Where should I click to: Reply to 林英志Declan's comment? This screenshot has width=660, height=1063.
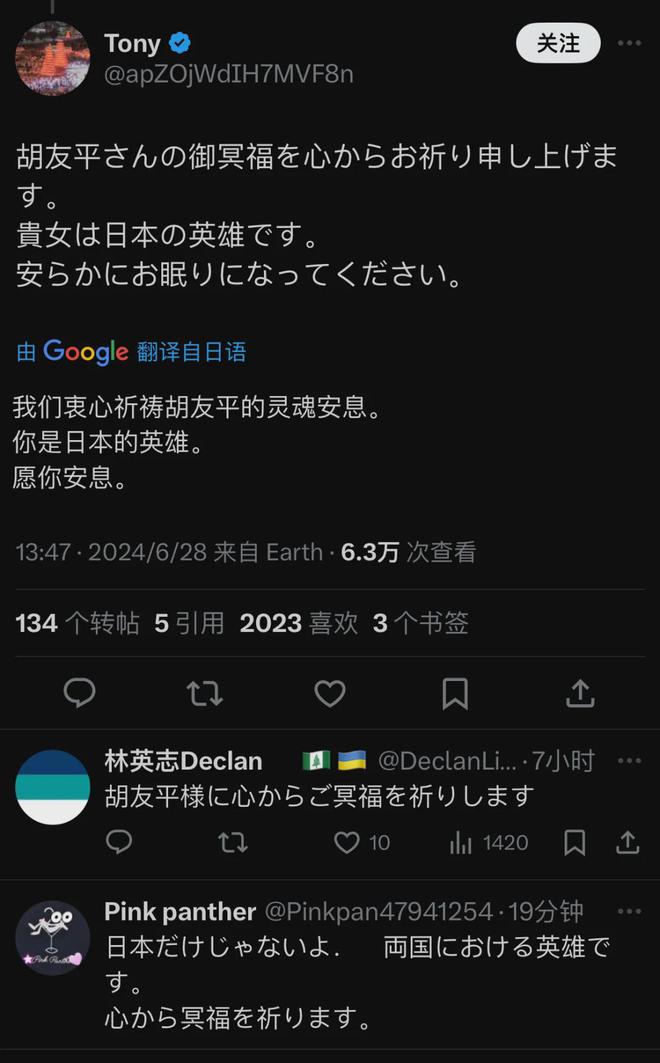coord(119,842)
